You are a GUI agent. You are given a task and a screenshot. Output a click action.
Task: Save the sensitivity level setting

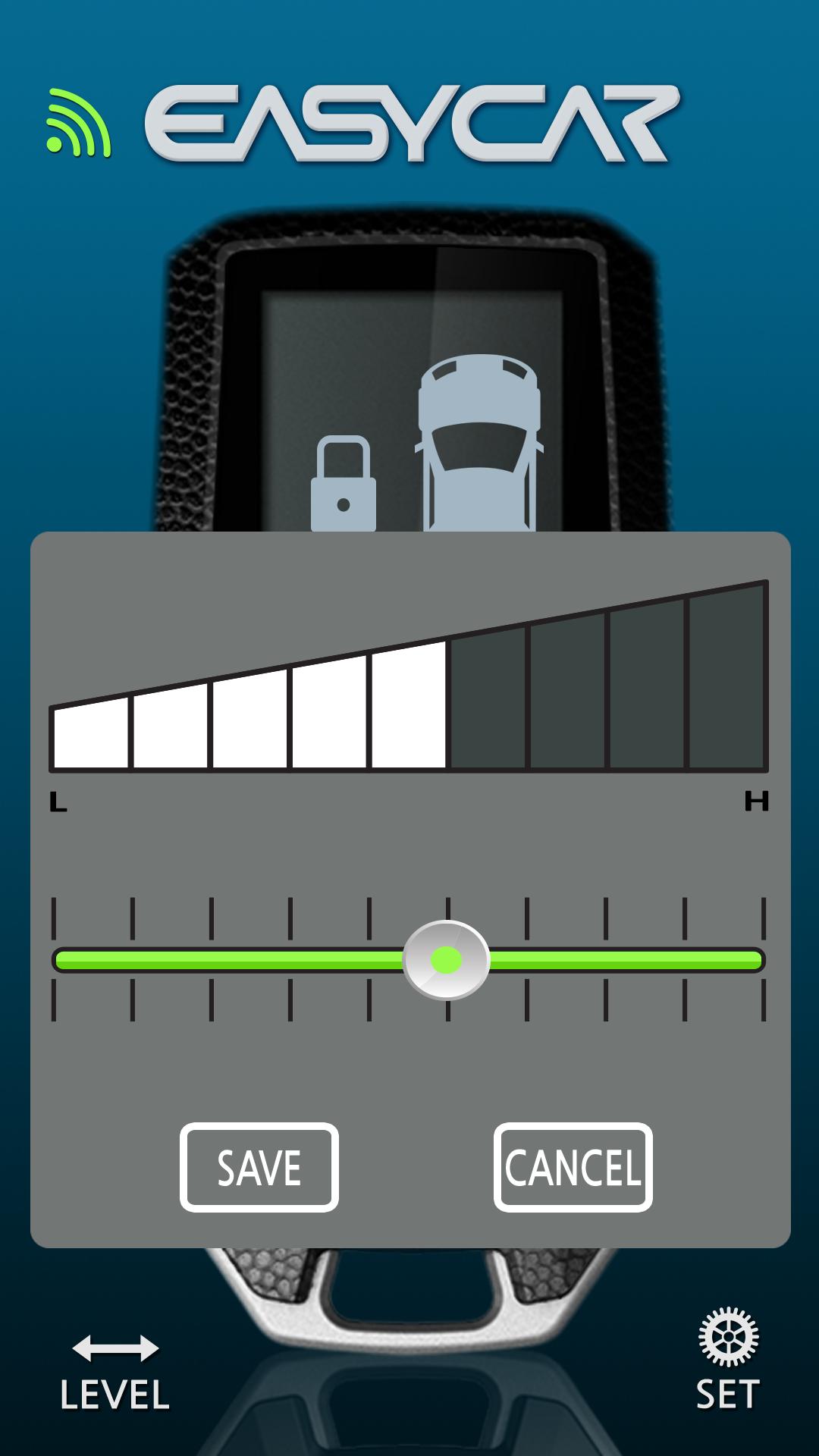(x=259, y=1167)
